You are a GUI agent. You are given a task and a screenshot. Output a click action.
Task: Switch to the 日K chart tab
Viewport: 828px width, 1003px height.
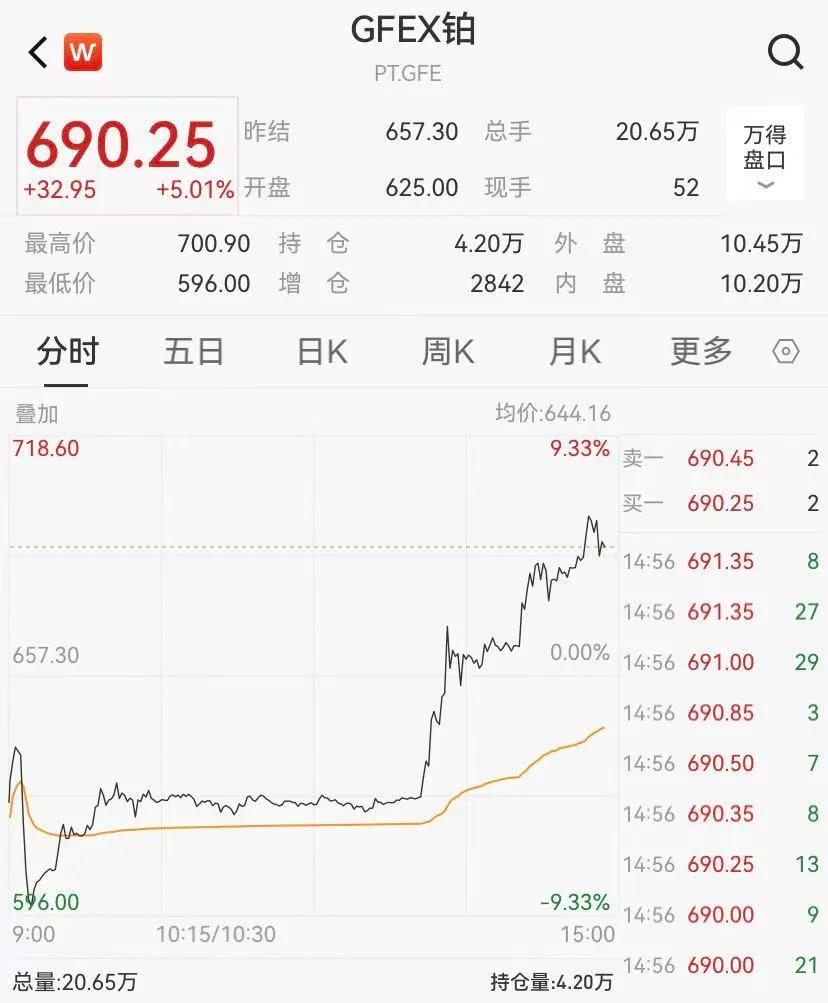click(x=322, y=352)
